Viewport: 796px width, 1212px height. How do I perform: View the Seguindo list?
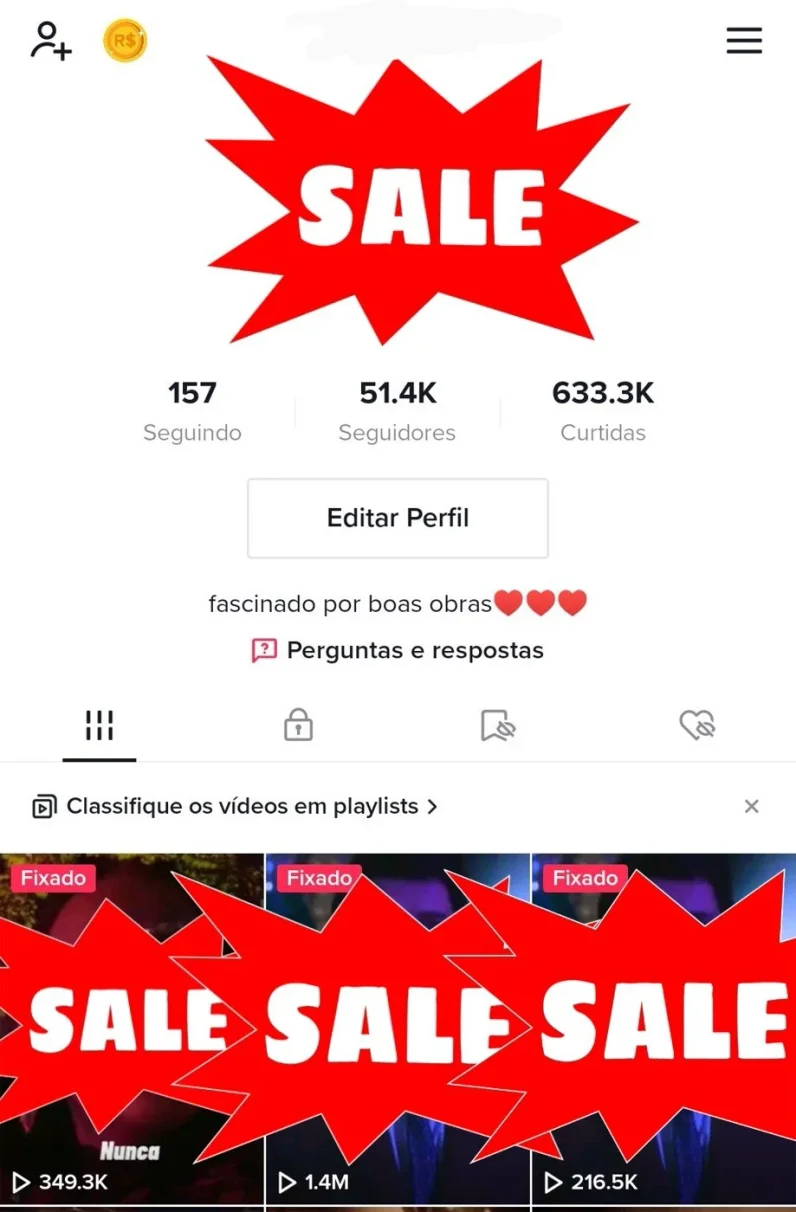coord(192,411)
